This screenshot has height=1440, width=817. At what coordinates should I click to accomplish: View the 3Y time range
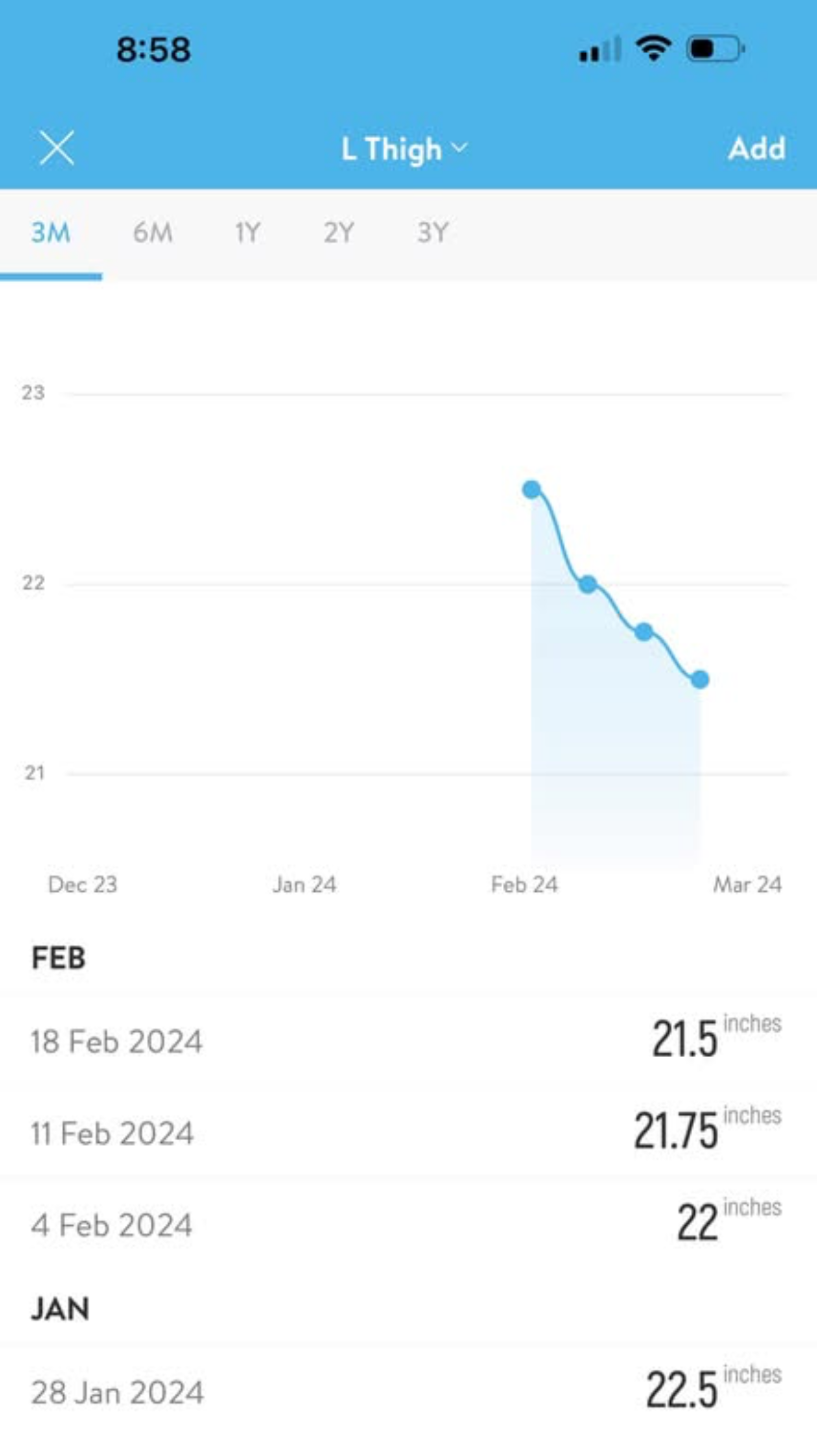432,233
